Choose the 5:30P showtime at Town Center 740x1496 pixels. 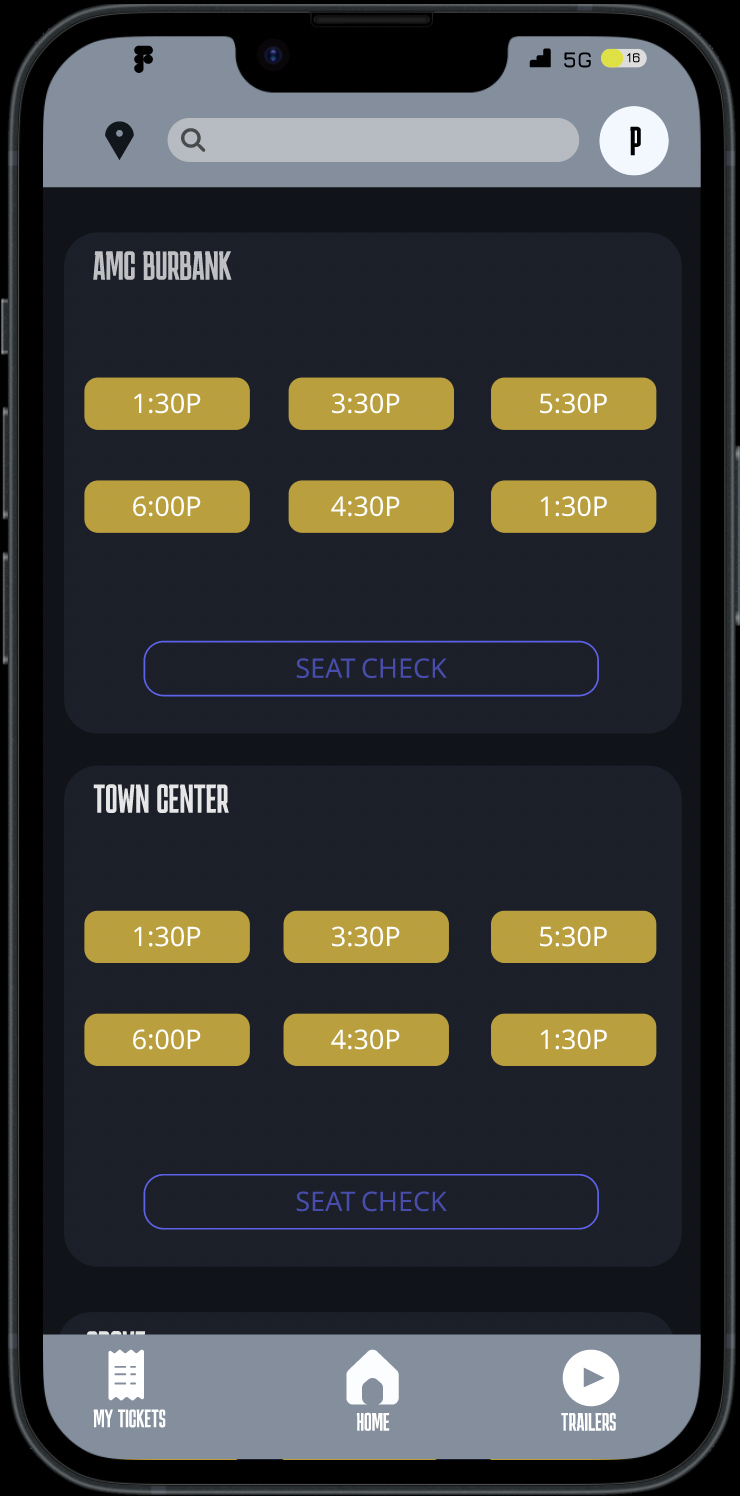point(573,937)
